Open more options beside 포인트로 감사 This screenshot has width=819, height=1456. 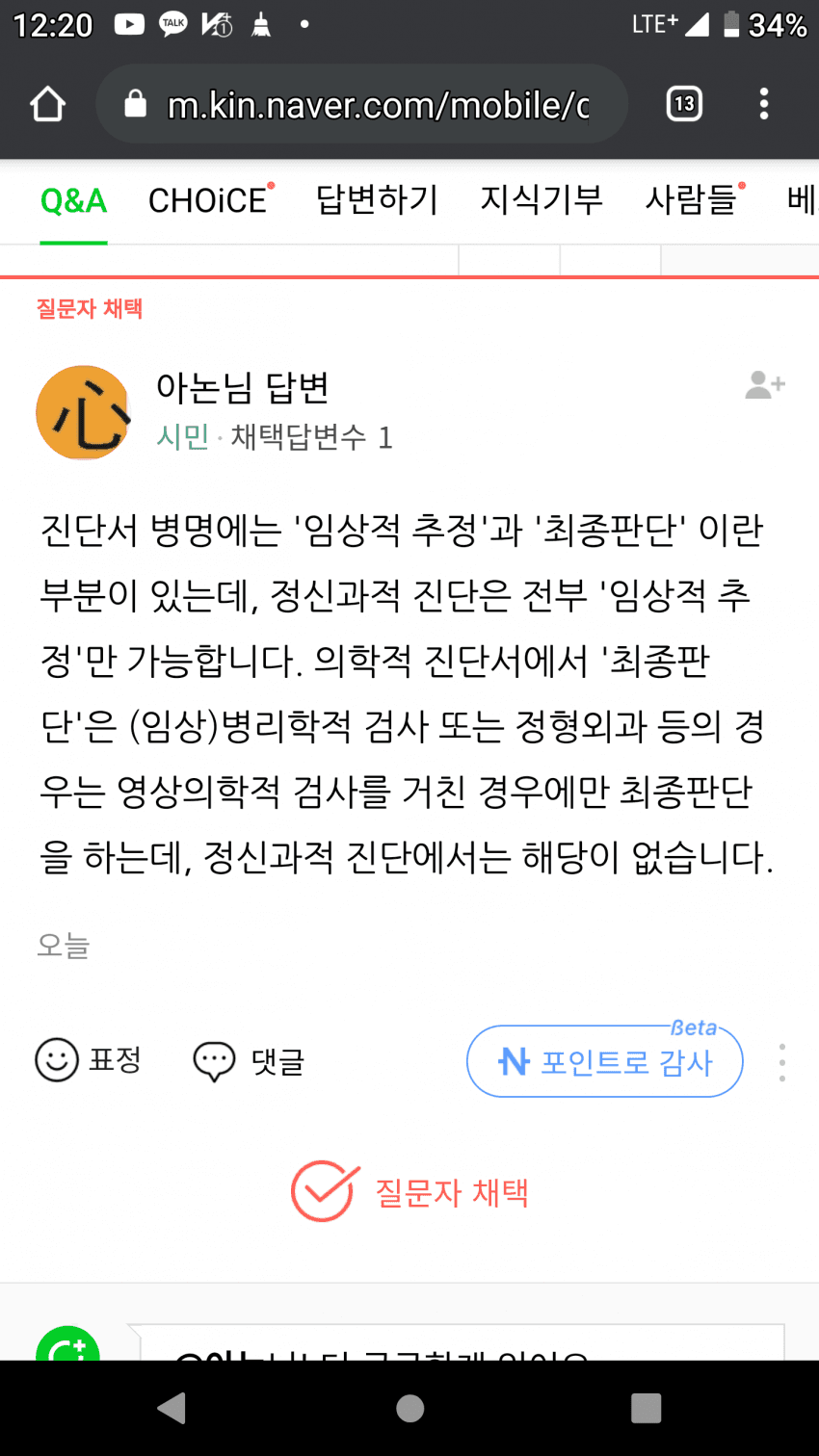[x=782, y=1062]
